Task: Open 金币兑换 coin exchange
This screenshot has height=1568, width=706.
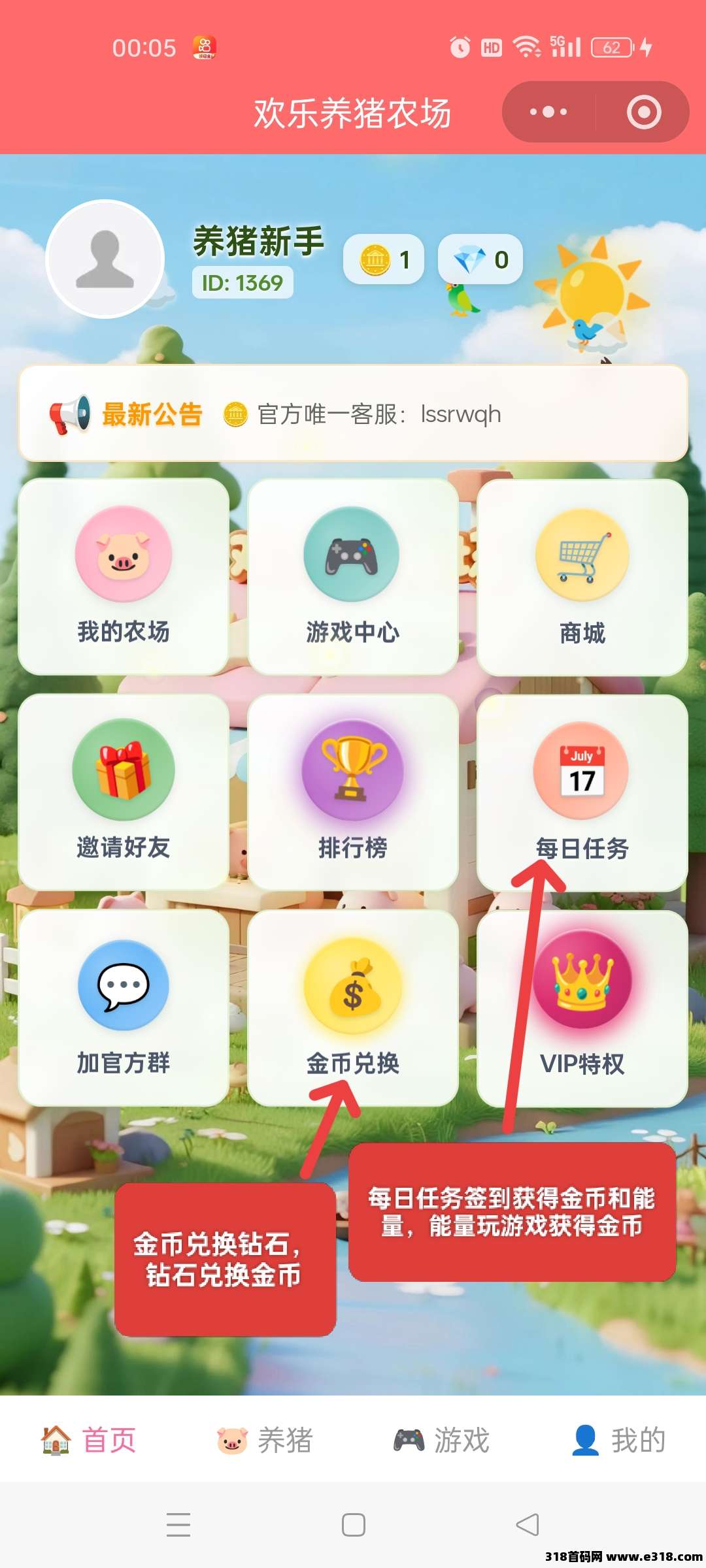Action: pos(353,1007)
